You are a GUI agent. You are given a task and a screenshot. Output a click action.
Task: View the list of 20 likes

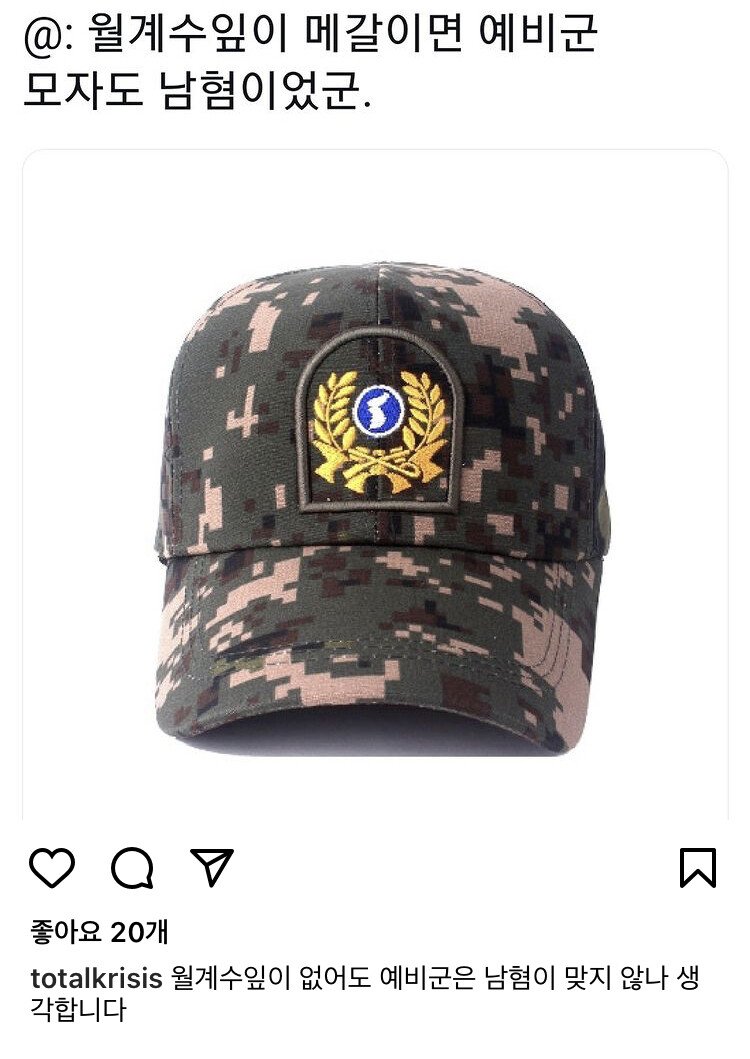(x=99, y=932)
